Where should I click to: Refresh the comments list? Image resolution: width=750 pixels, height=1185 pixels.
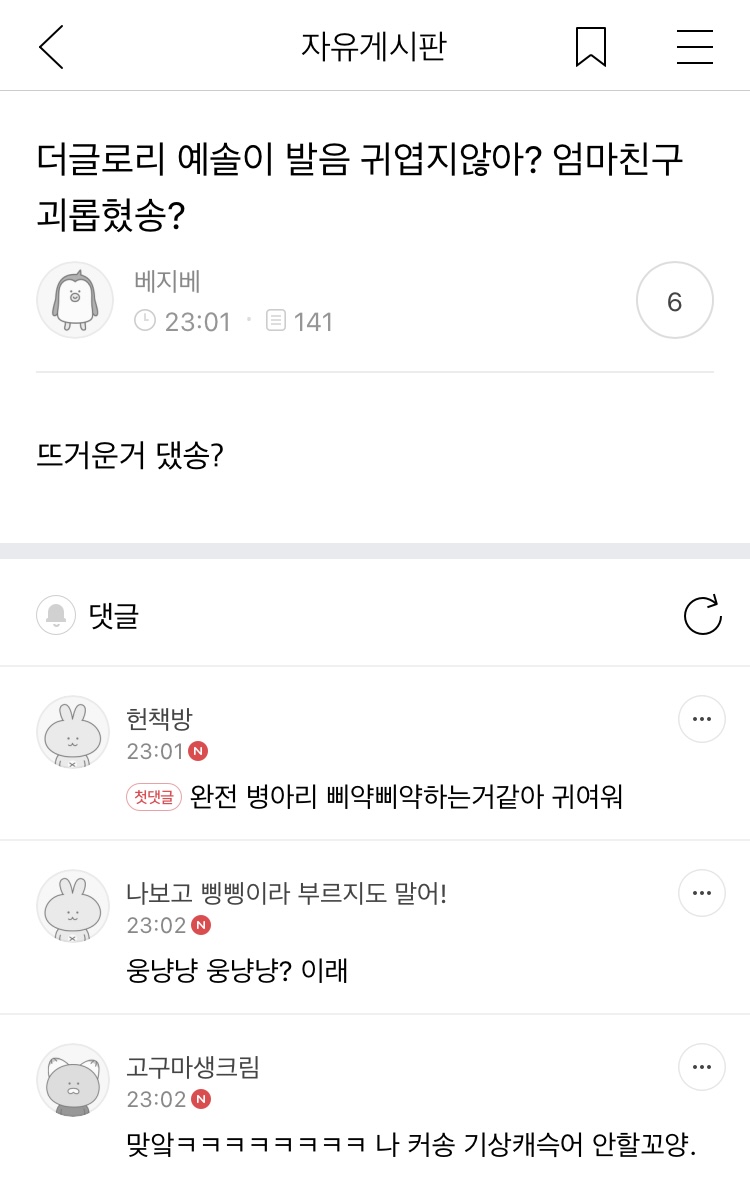coord(702,615)
